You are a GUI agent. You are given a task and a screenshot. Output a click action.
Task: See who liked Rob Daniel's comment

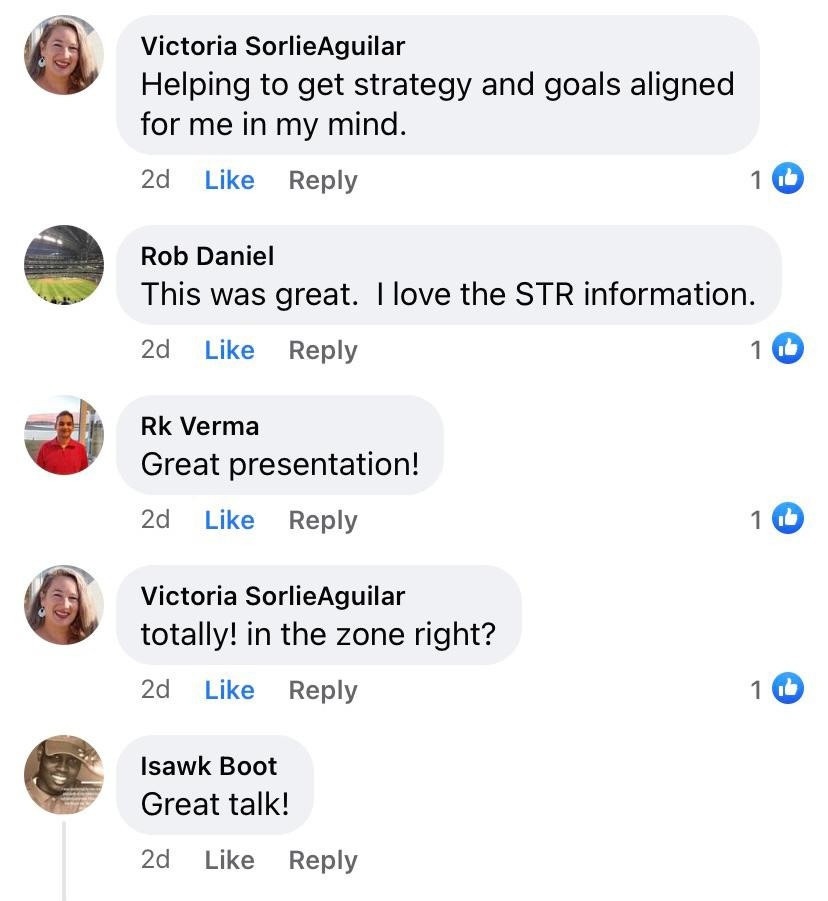pyautogui.click(x=777, y=349)
